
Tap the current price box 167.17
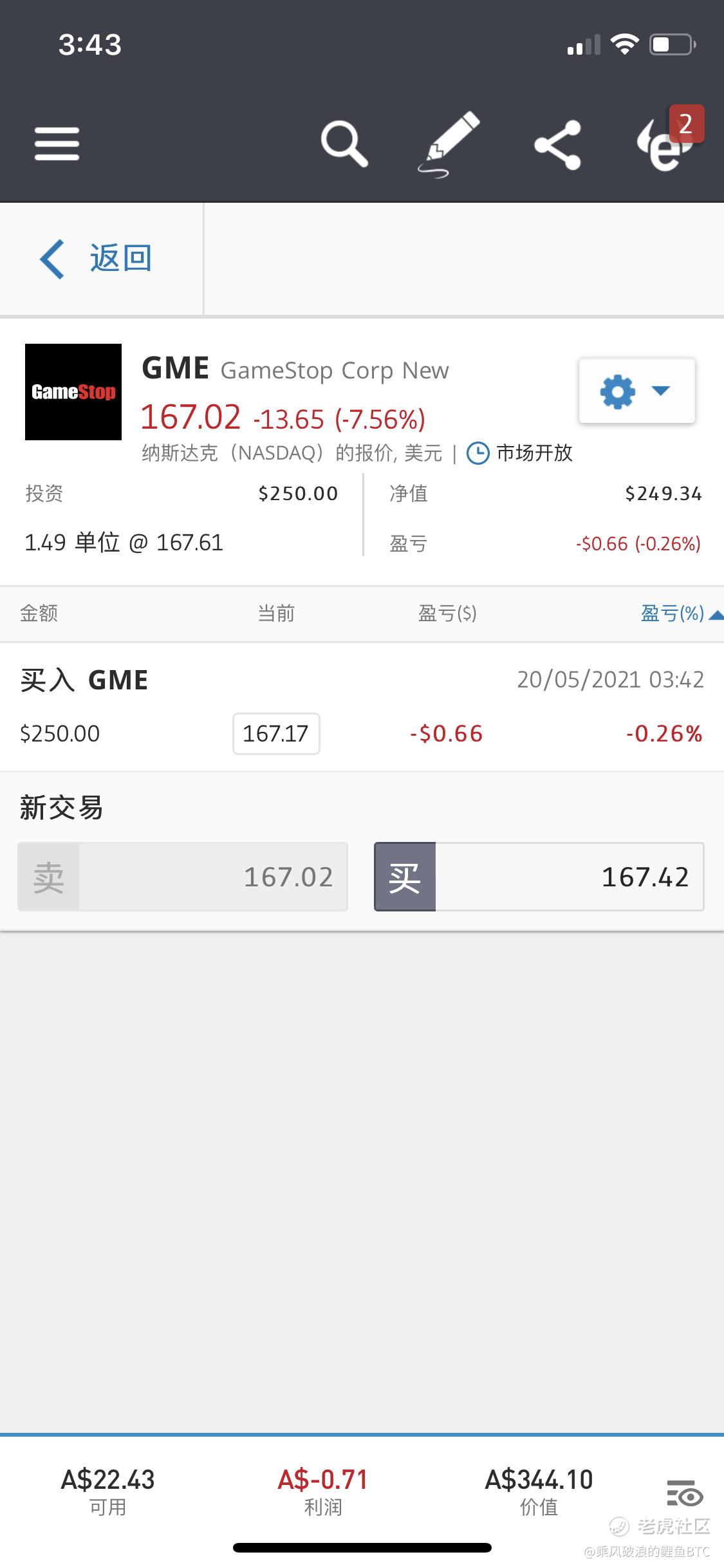coord(276,734)
